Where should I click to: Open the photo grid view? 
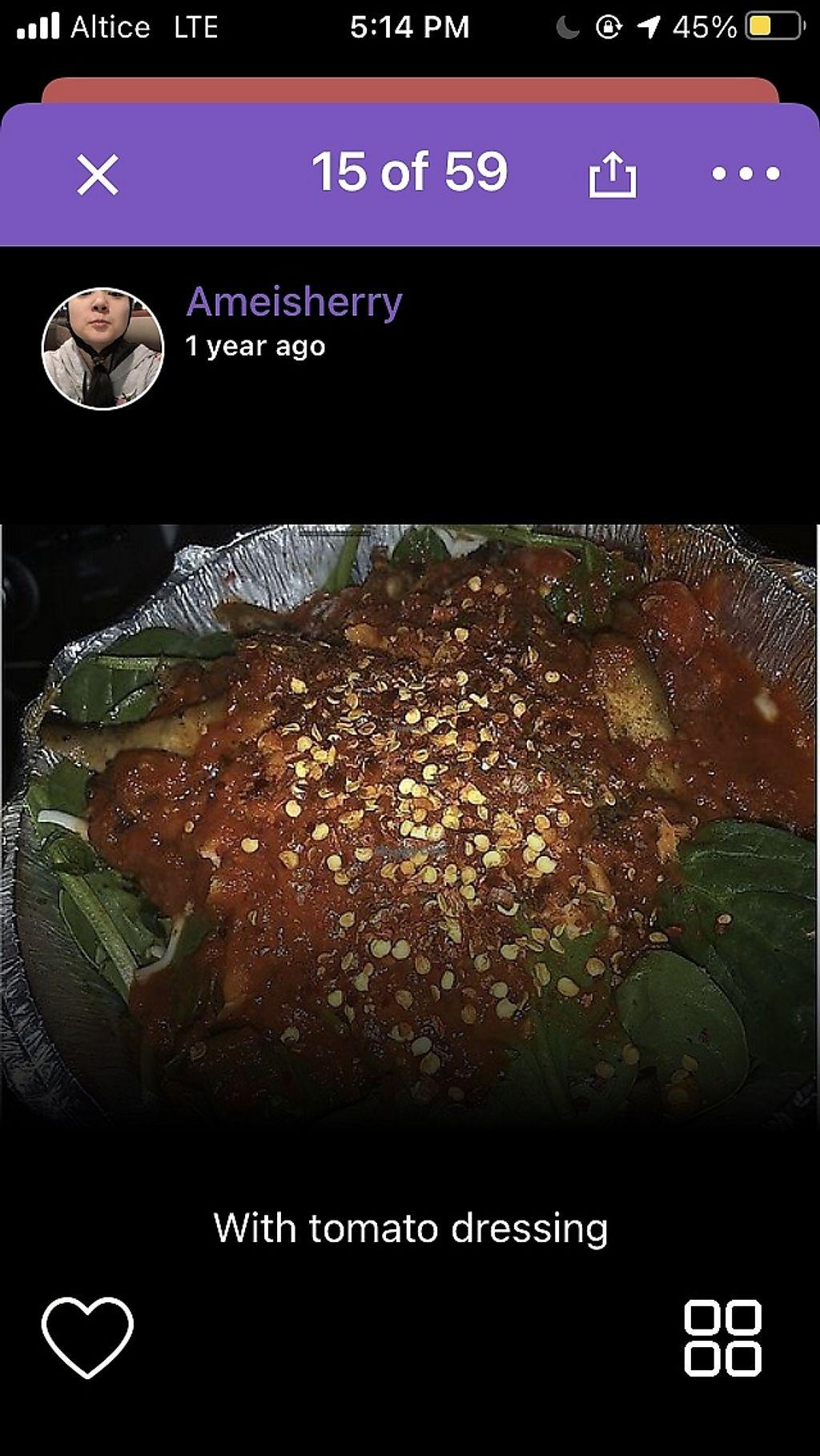pos(722,1337)
